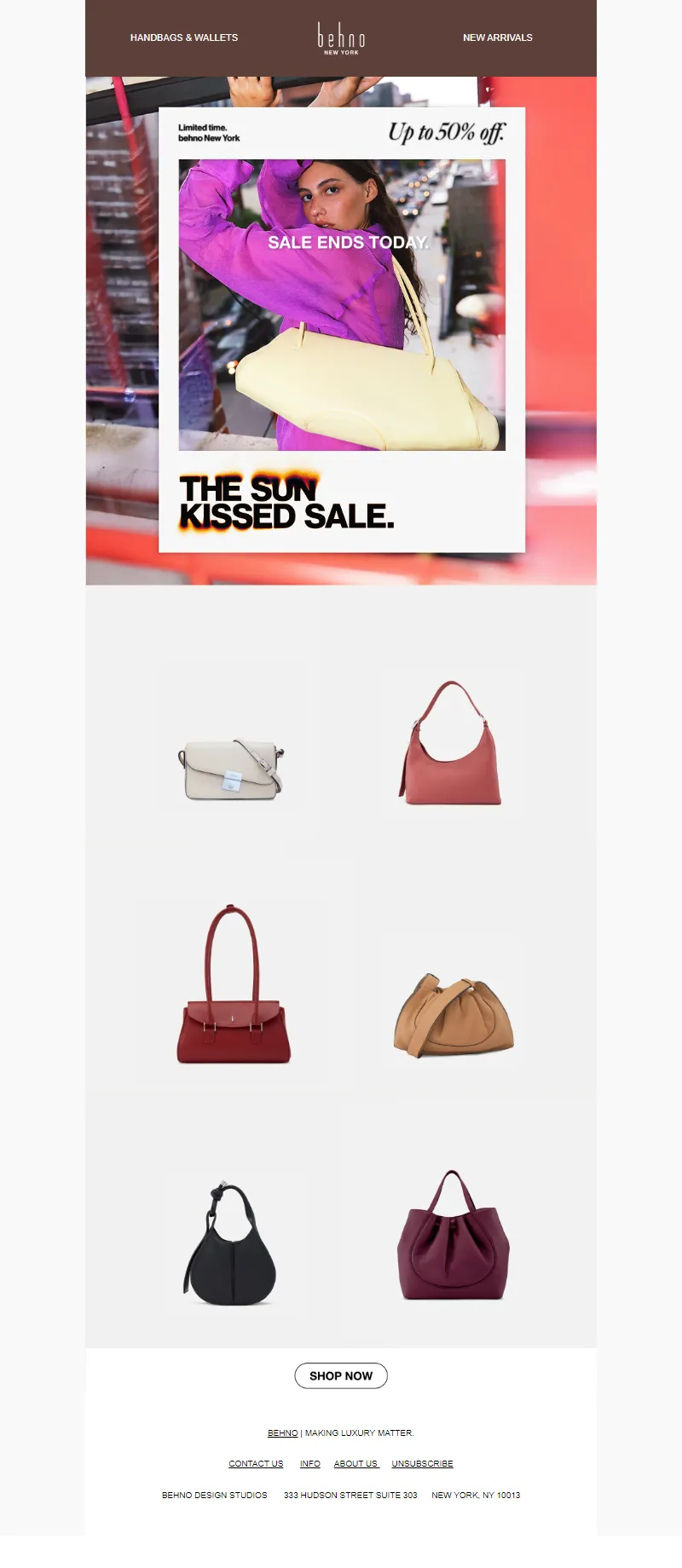This screenshot has width=682, height=1568.
Task: Tap the Sun Kissed Sale banner
Action: pyautogui.click(x=341, y=331)
